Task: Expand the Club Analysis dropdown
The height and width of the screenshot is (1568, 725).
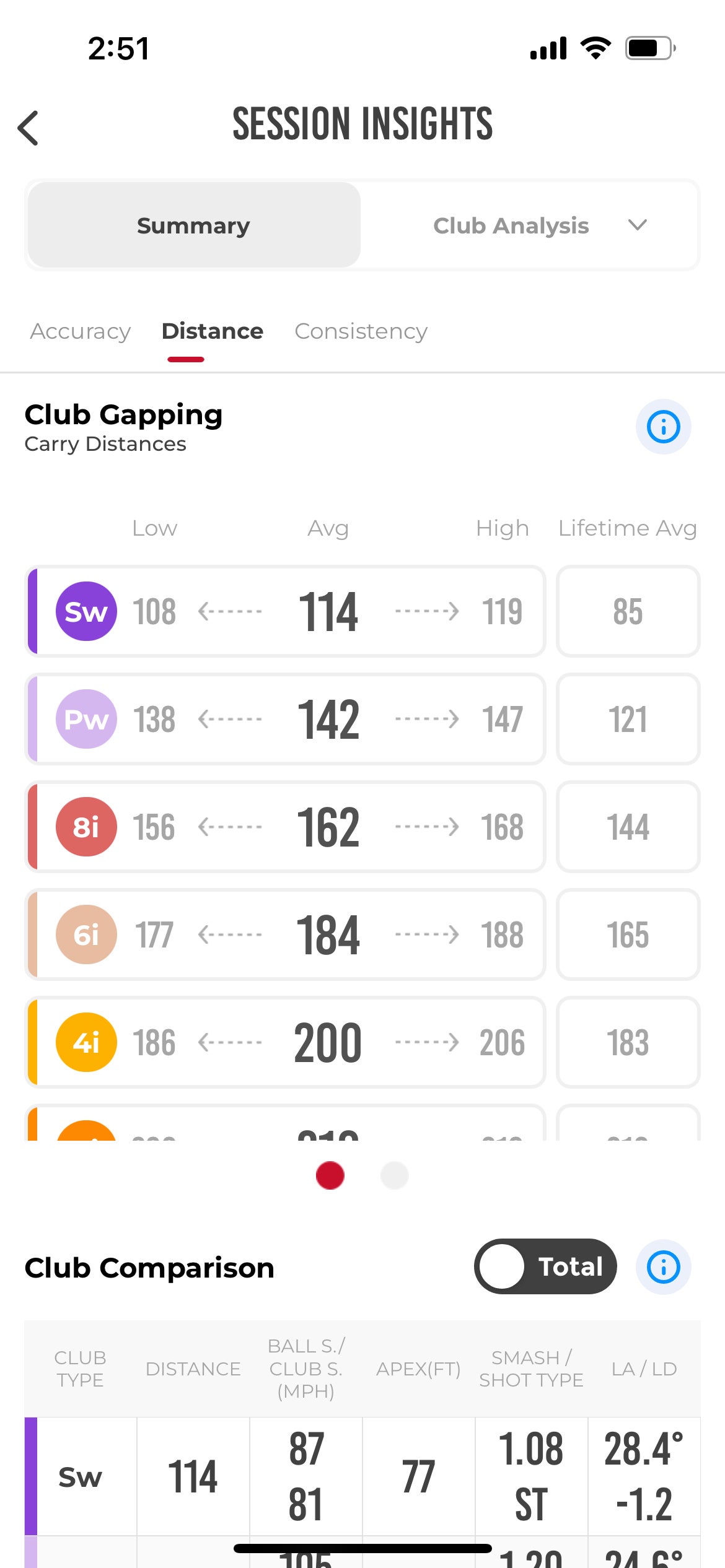Action: point(530,225)
